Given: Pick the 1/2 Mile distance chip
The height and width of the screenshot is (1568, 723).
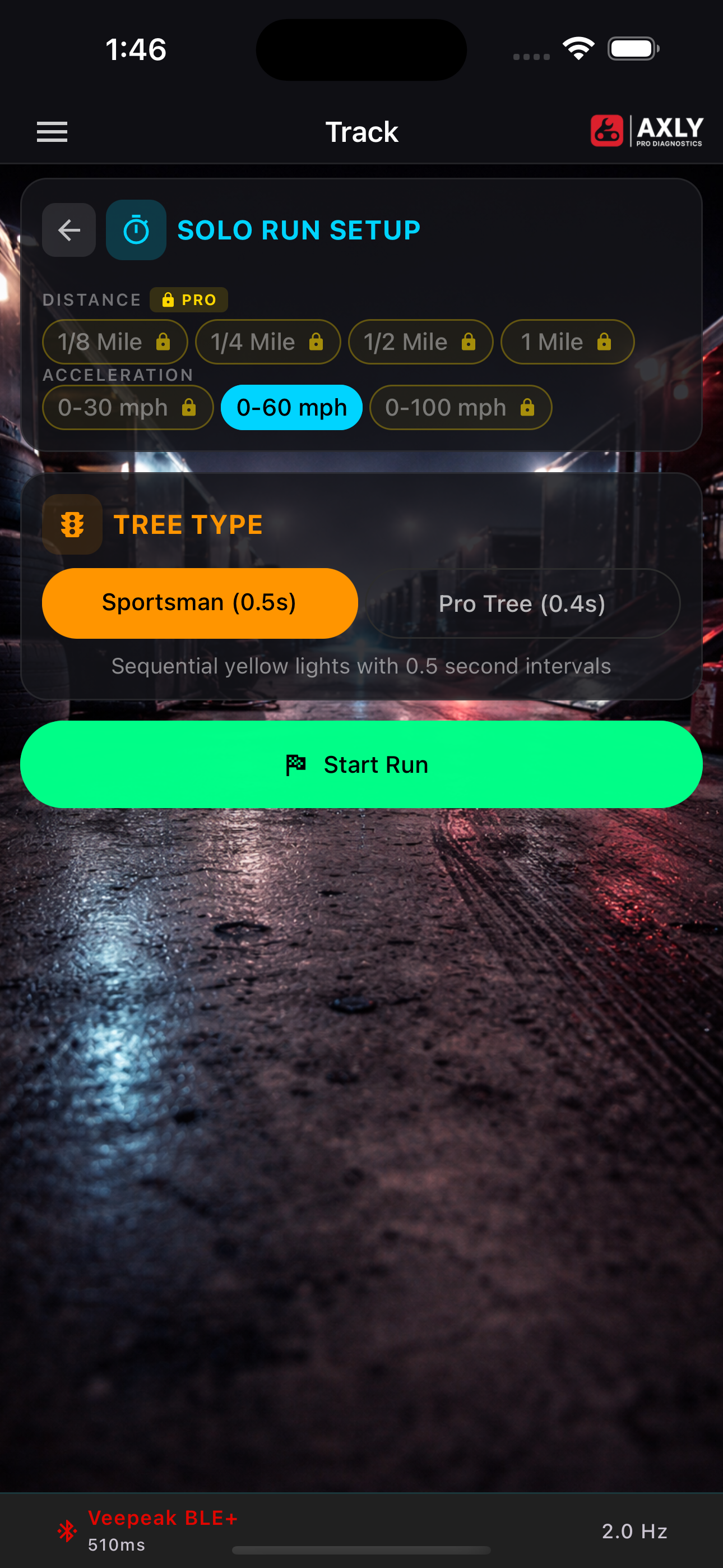Looking at the screenshot, I should click(x=420, y=342).
